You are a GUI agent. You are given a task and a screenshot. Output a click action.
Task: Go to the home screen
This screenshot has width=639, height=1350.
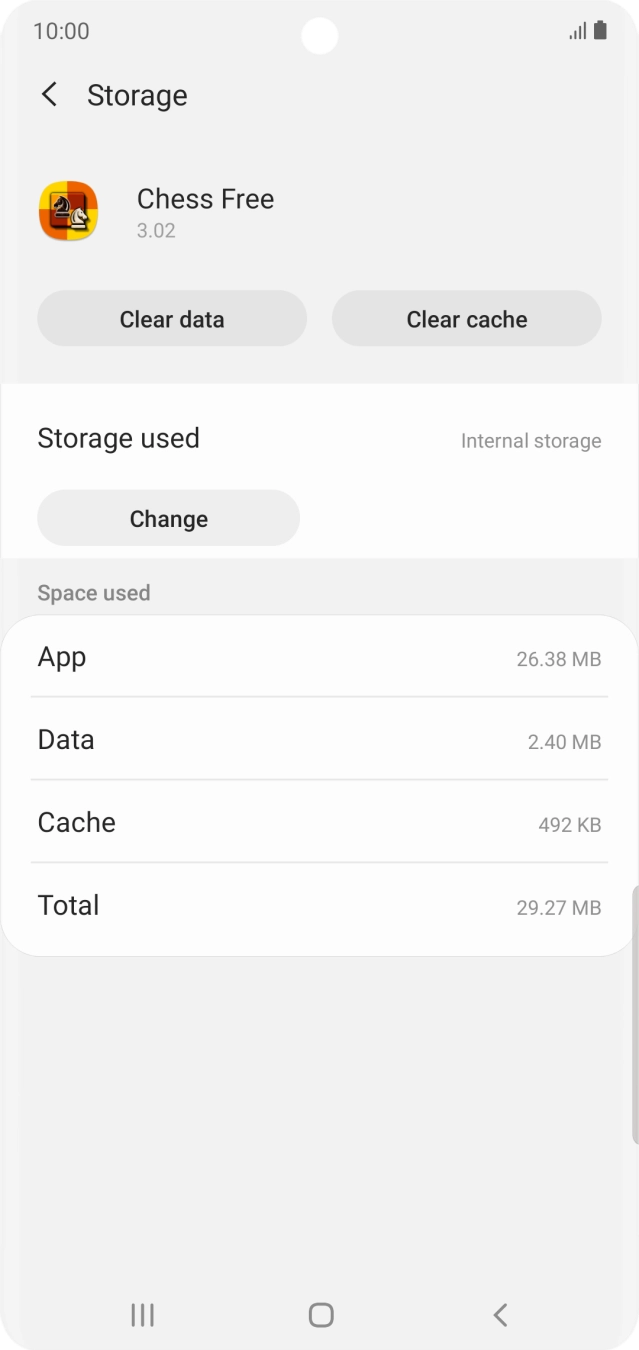tap(321, 1315)
